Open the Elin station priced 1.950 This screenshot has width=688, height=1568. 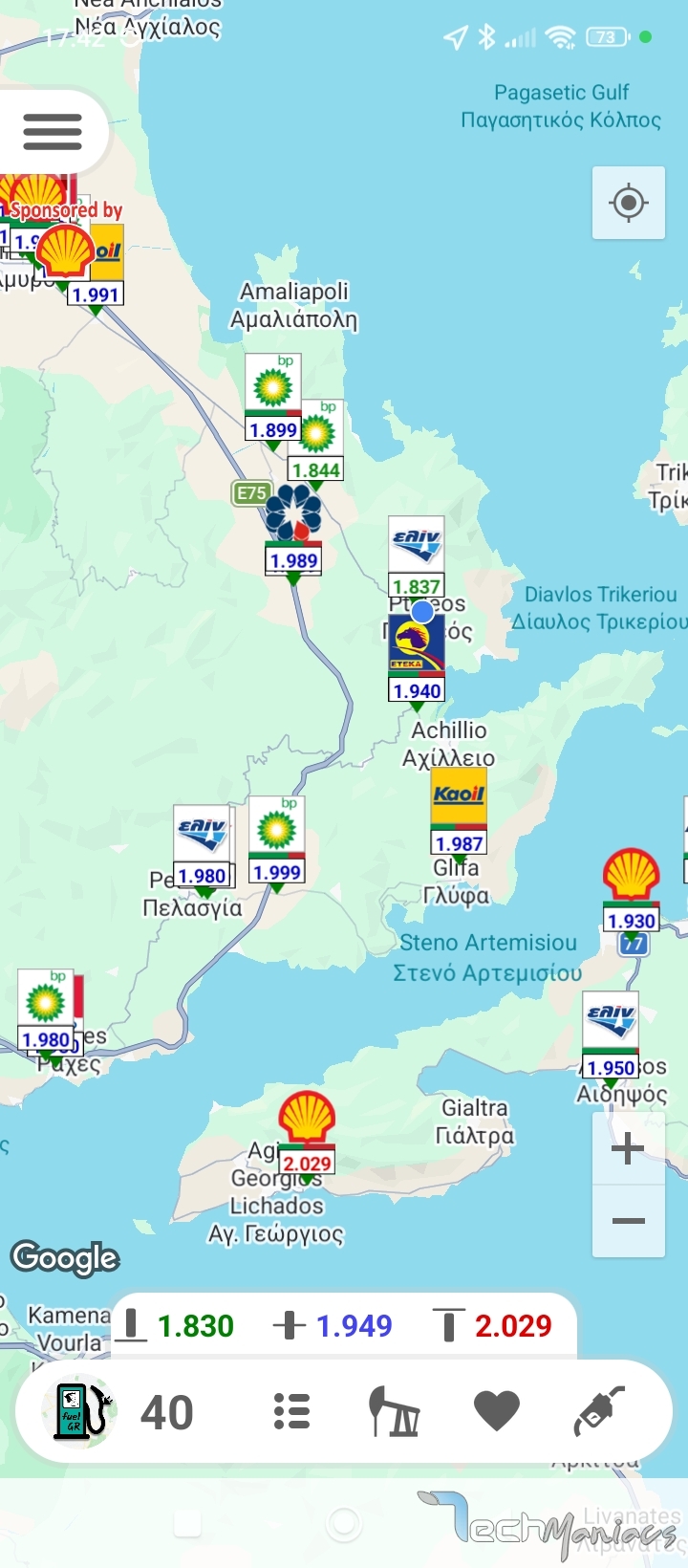pos(611,1033)
